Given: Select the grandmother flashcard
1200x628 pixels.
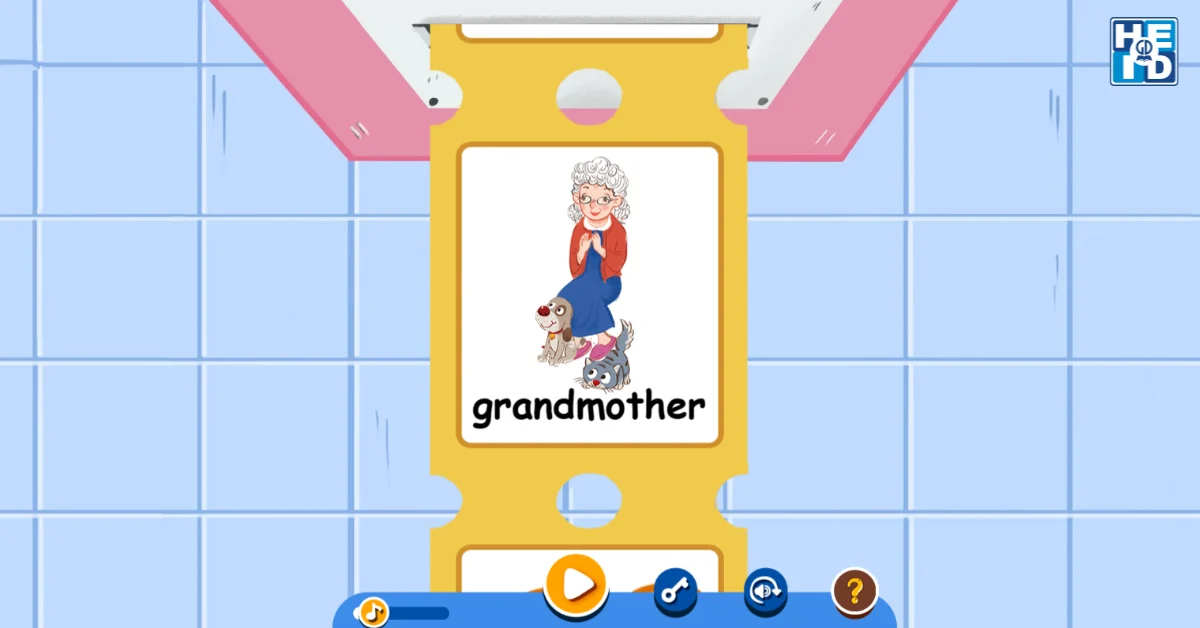Looking at the screenshot, I should click(x=590, y=295).
